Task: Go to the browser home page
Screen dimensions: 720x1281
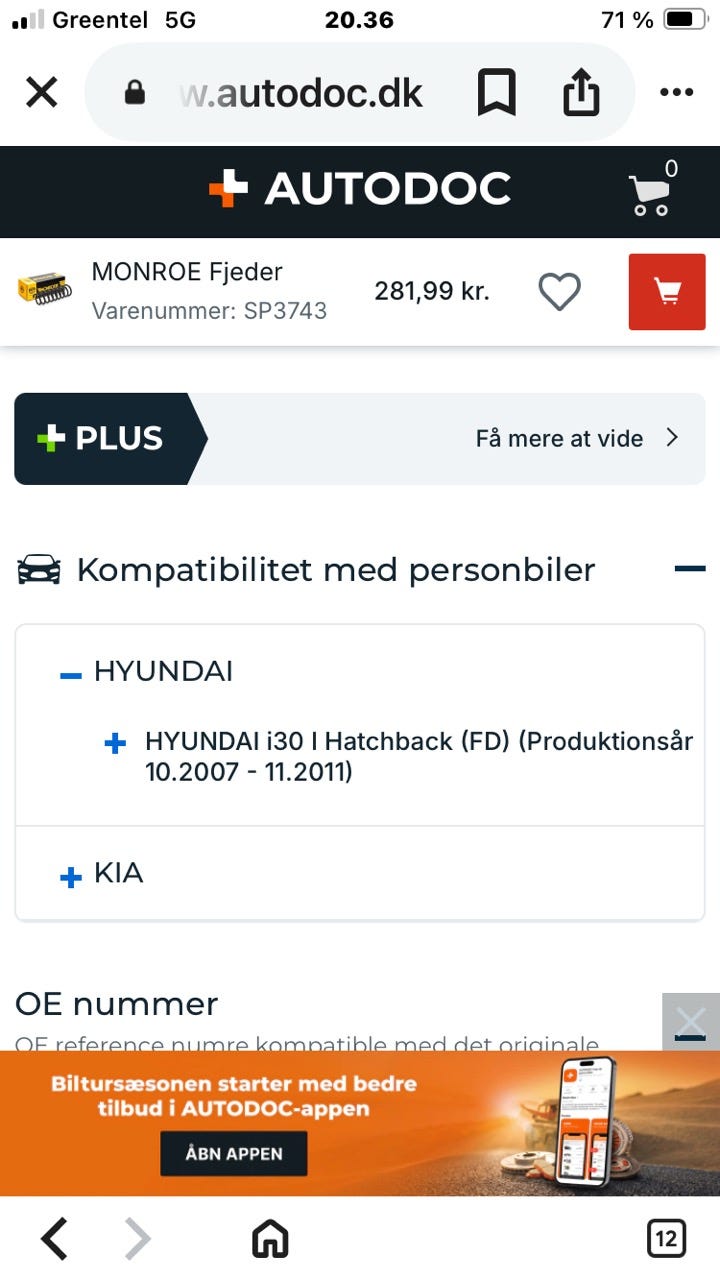Action: (x=270, y=1239)
